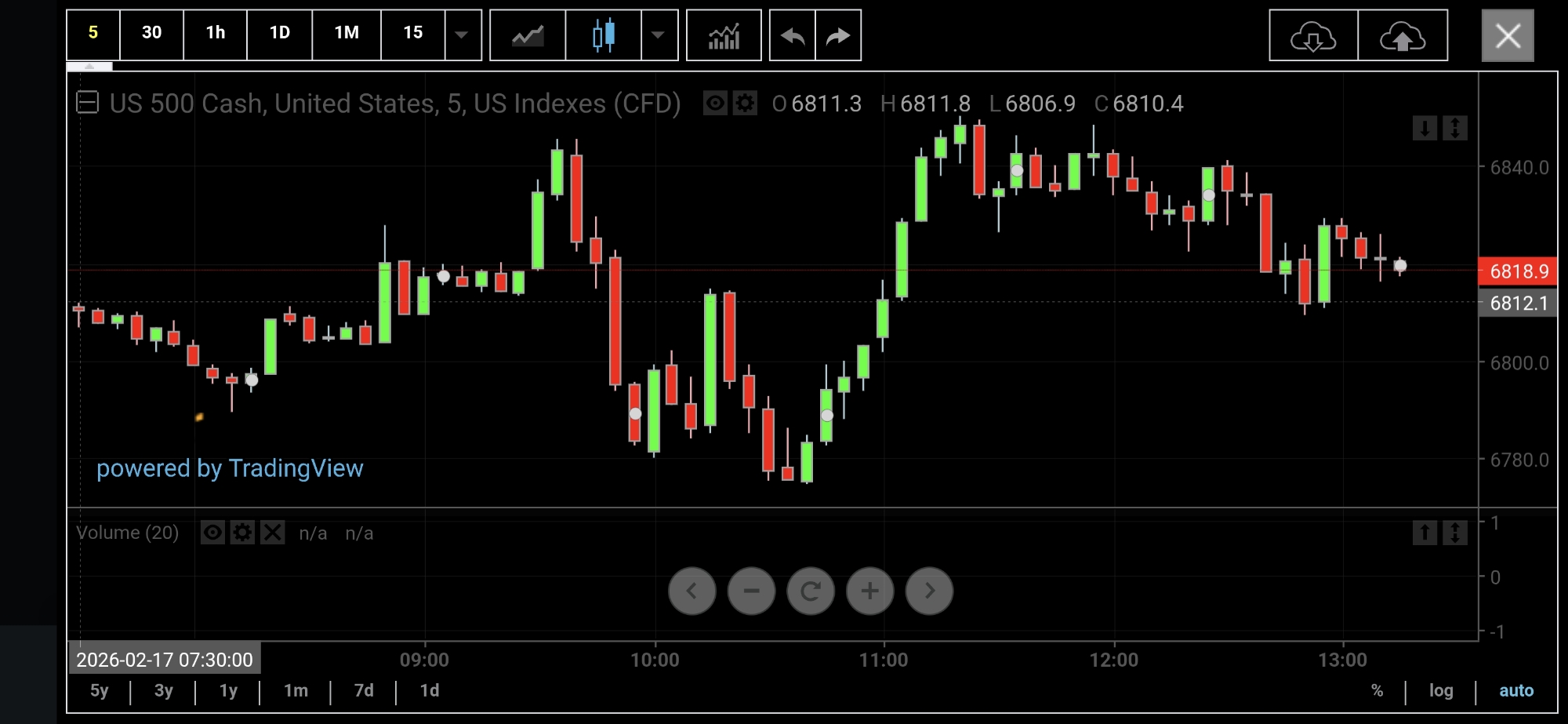Redo the chart change
Viewport: 1568px width, 724px height.
(x=838, y=35)
